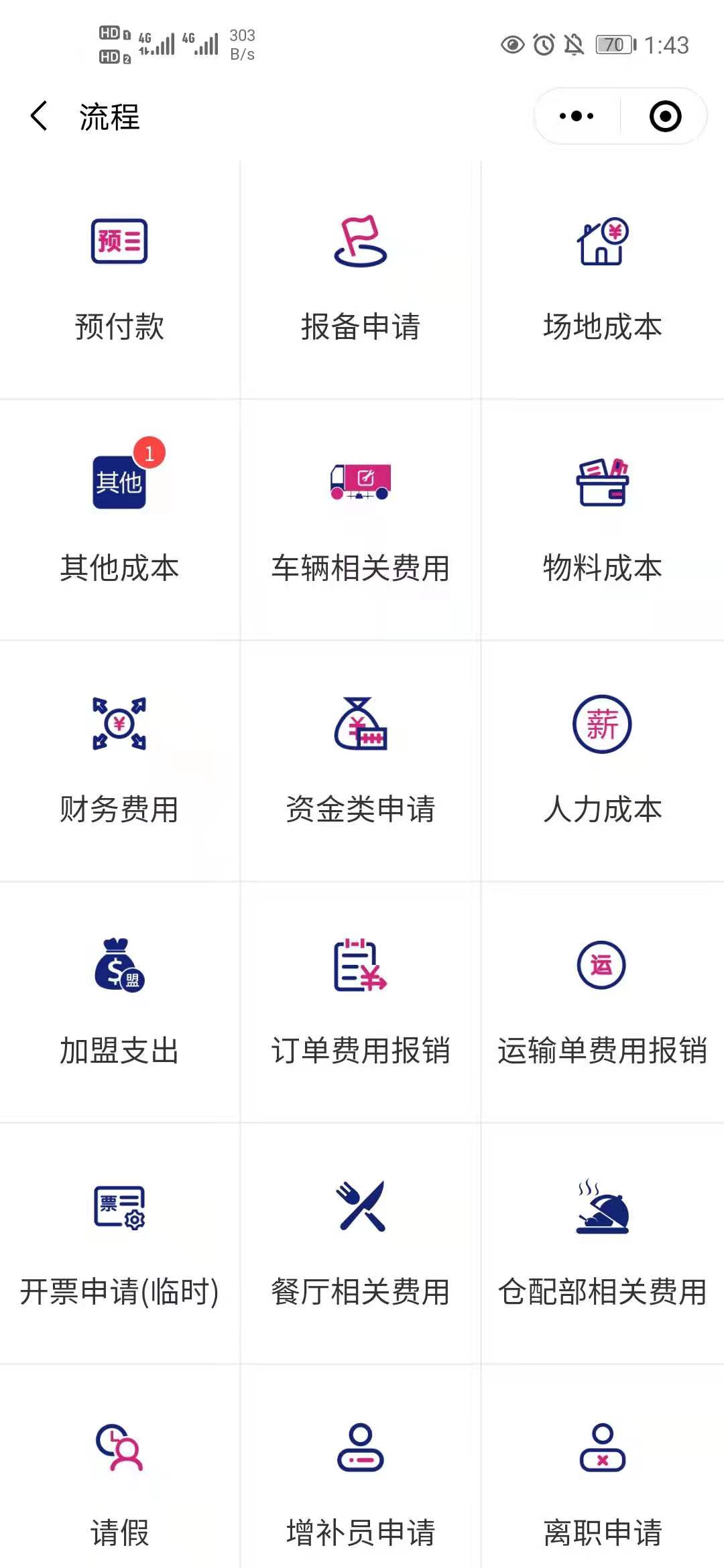This screenshot has height=1568, width=724.
Task: Open 报备申请
Action: [x=361, y=279]
